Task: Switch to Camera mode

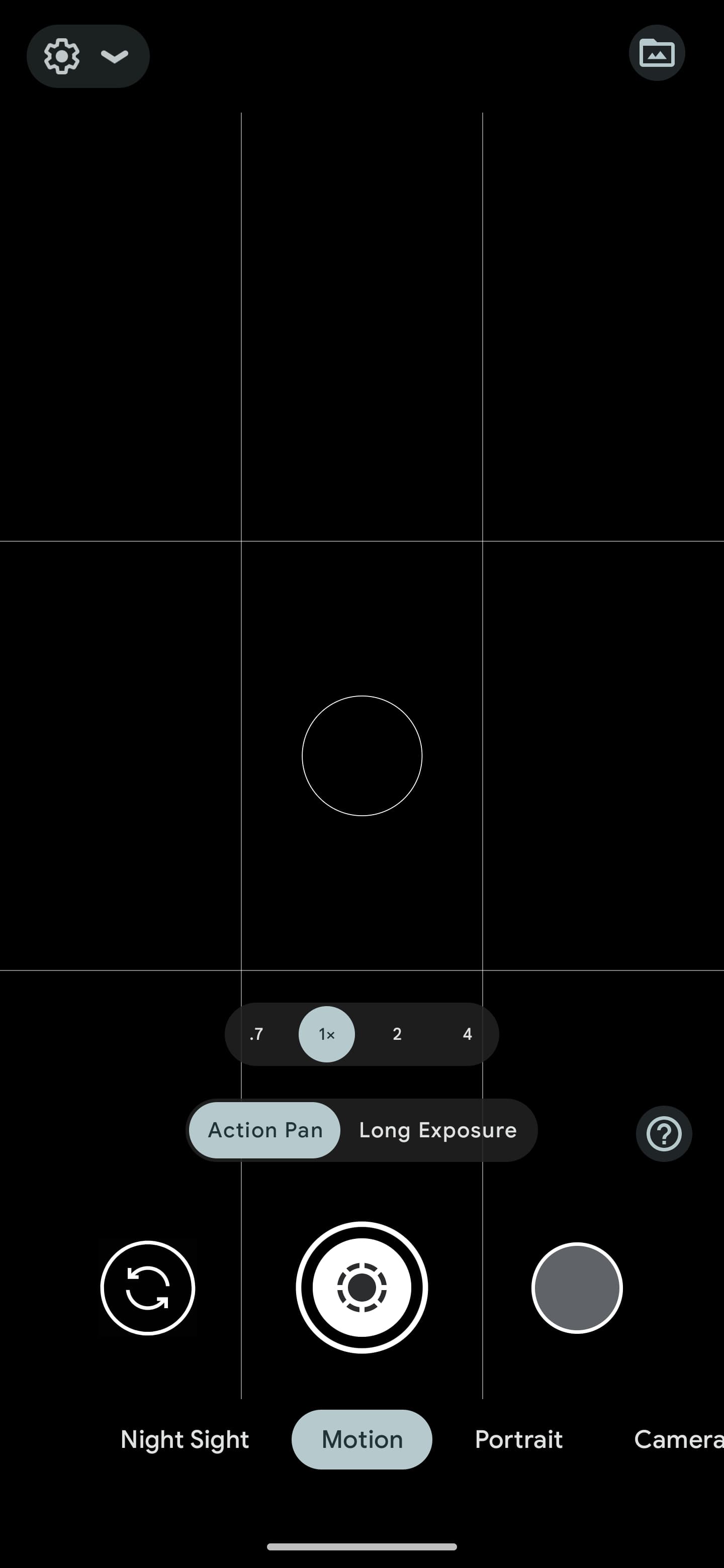Action: coord(676,1439)
